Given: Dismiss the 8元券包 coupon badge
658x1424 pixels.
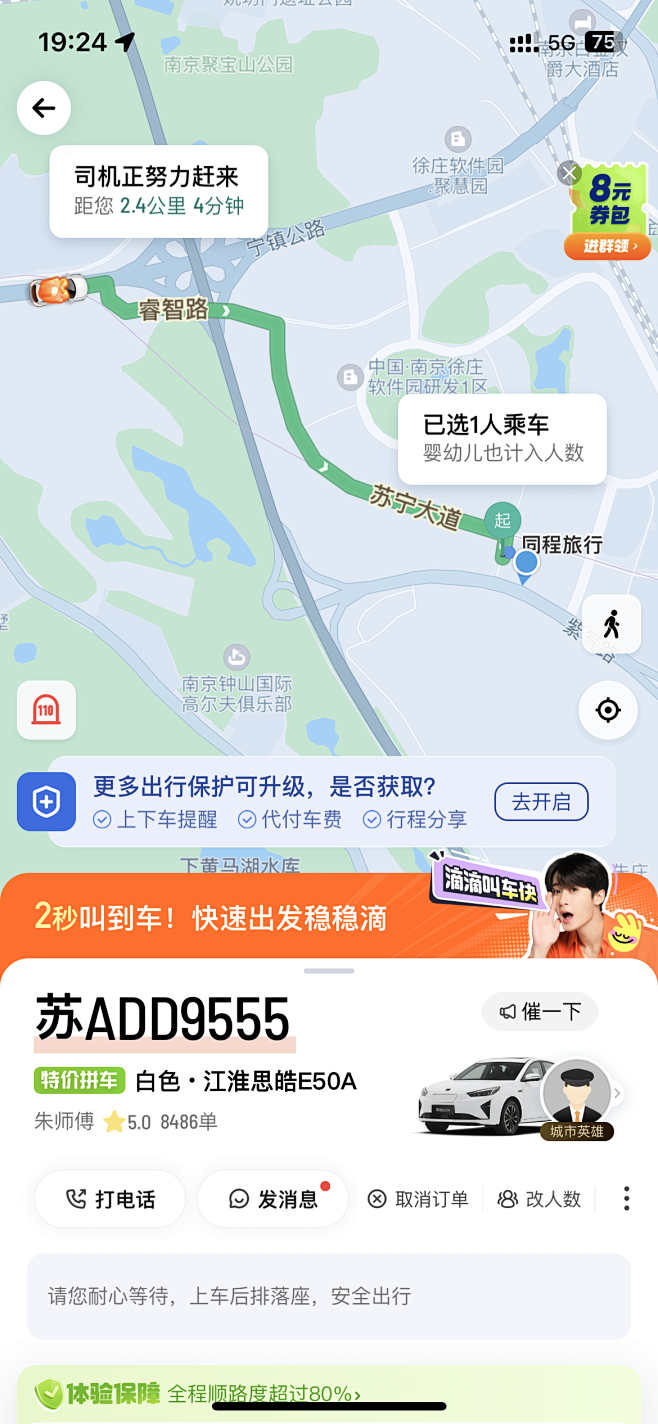Looking at the screenshot, I should pyautogui.click(x=569, y=173).
